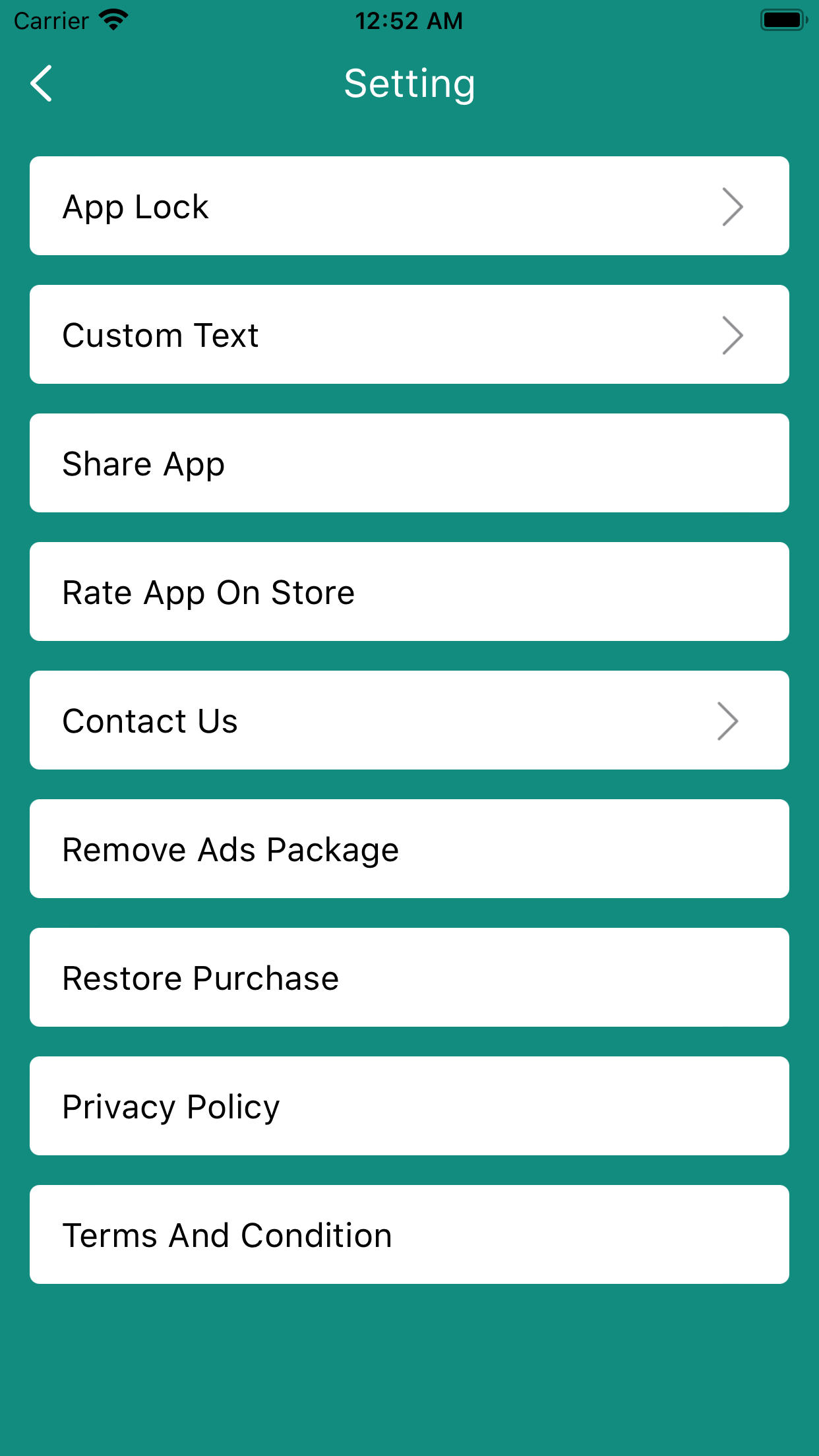The height and width of the screenshot is (1456, 819).
Task: Tap the back arrow to exit Settings
Action: coord(41,84)
